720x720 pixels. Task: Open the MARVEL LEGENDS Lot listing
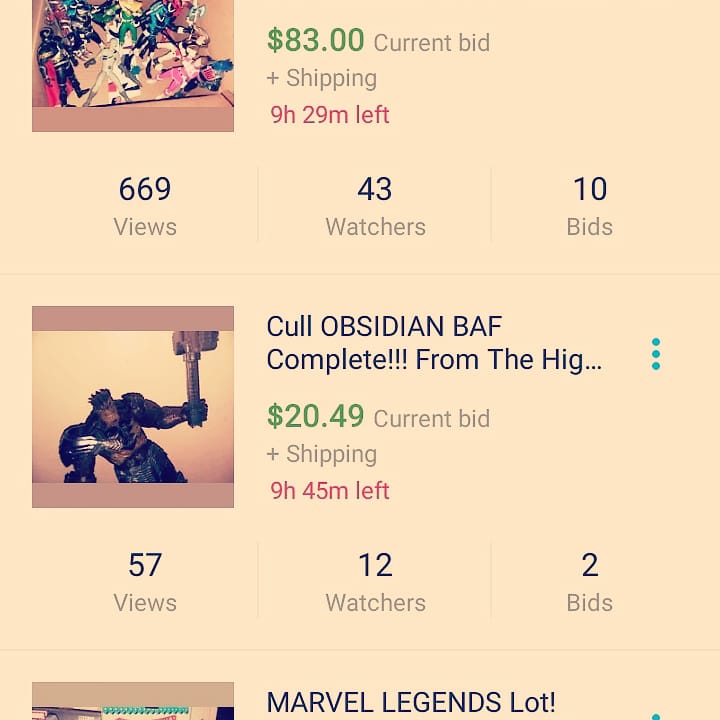(410, 702)
